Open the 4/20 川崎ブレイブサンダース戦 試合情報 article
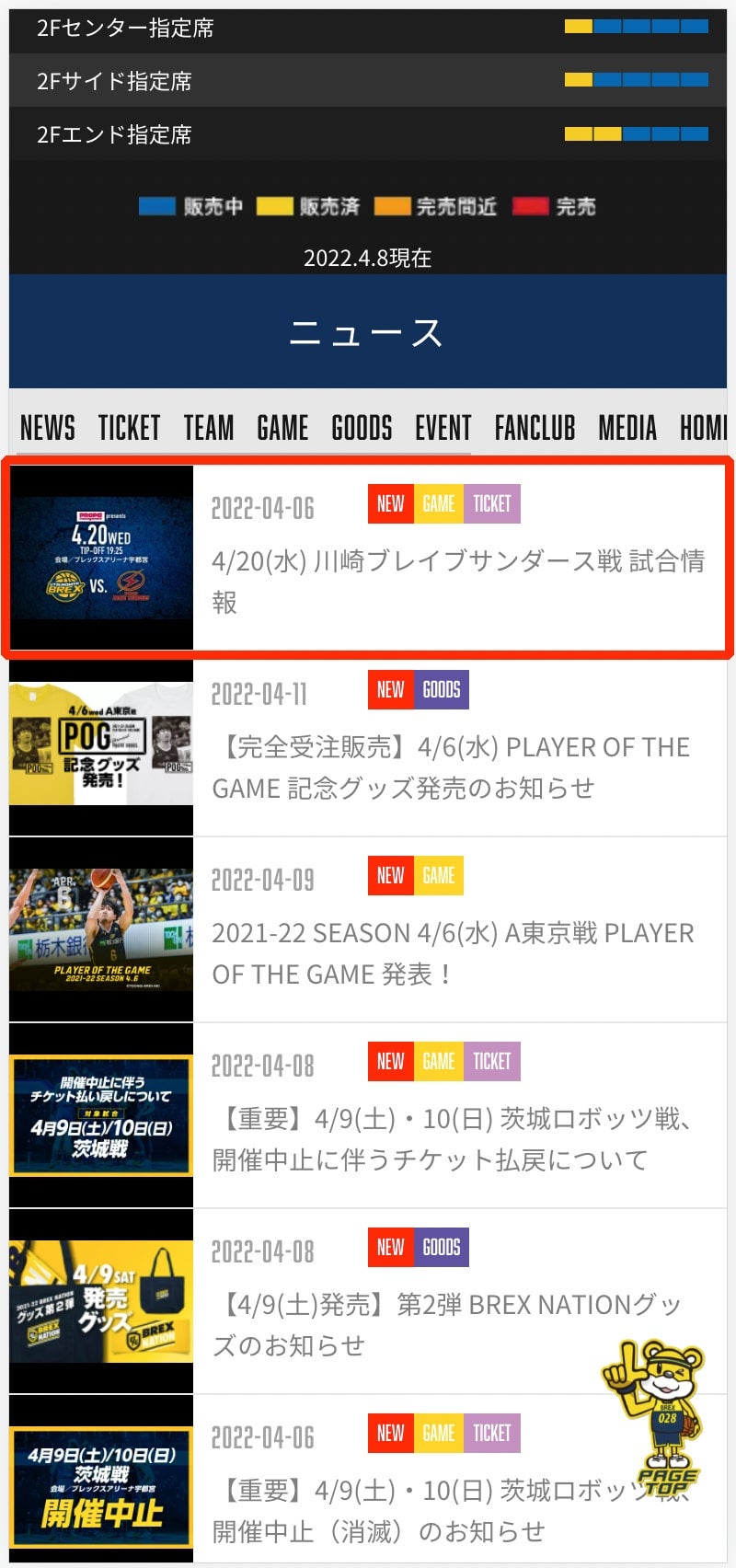 [458, 580]
